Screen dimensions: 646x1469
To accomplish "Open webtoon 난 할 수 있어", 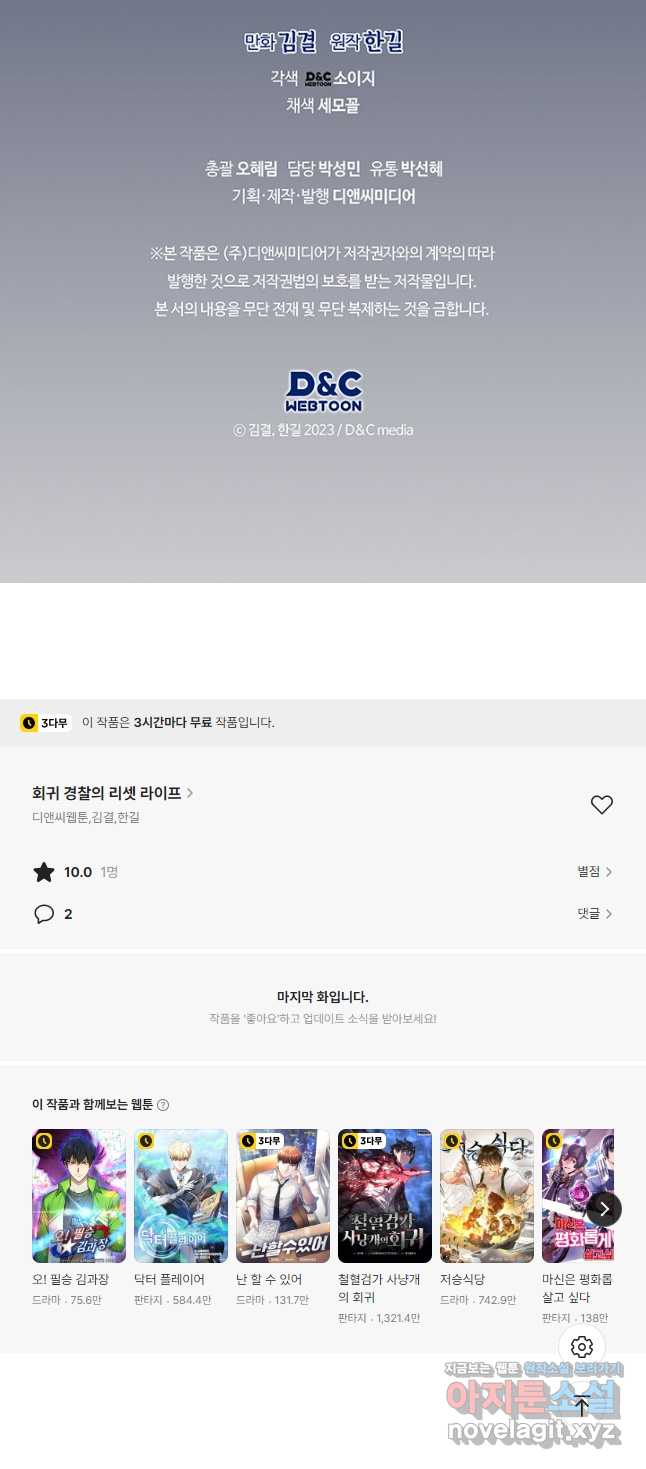I will pos(283,1196).
